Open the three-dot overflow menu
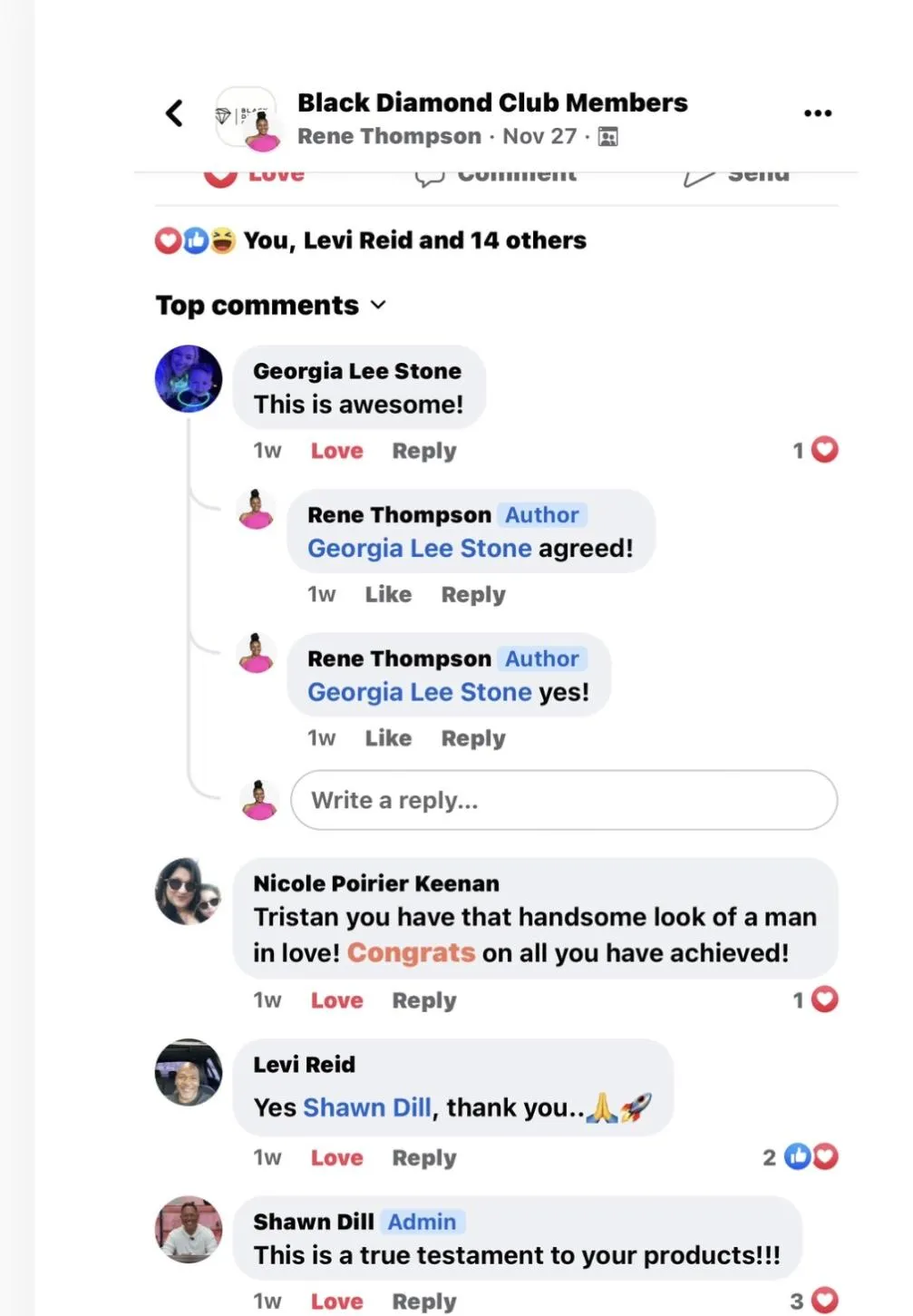Viewport: 913px width, 1316px height. pos(818,113)
